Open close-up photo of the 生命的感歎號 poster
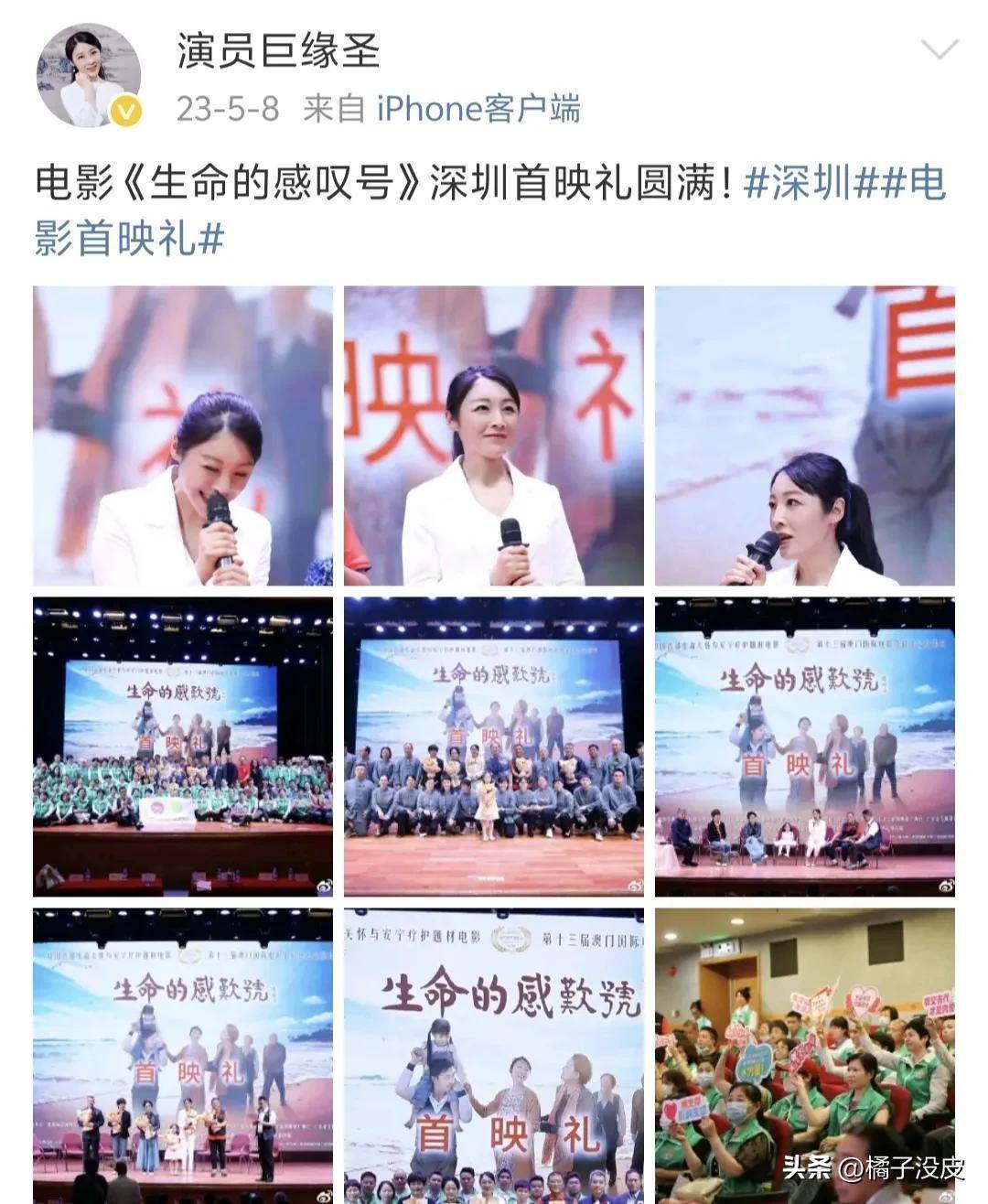Viewport: 988px width, 1204px height. point(494,1056)
